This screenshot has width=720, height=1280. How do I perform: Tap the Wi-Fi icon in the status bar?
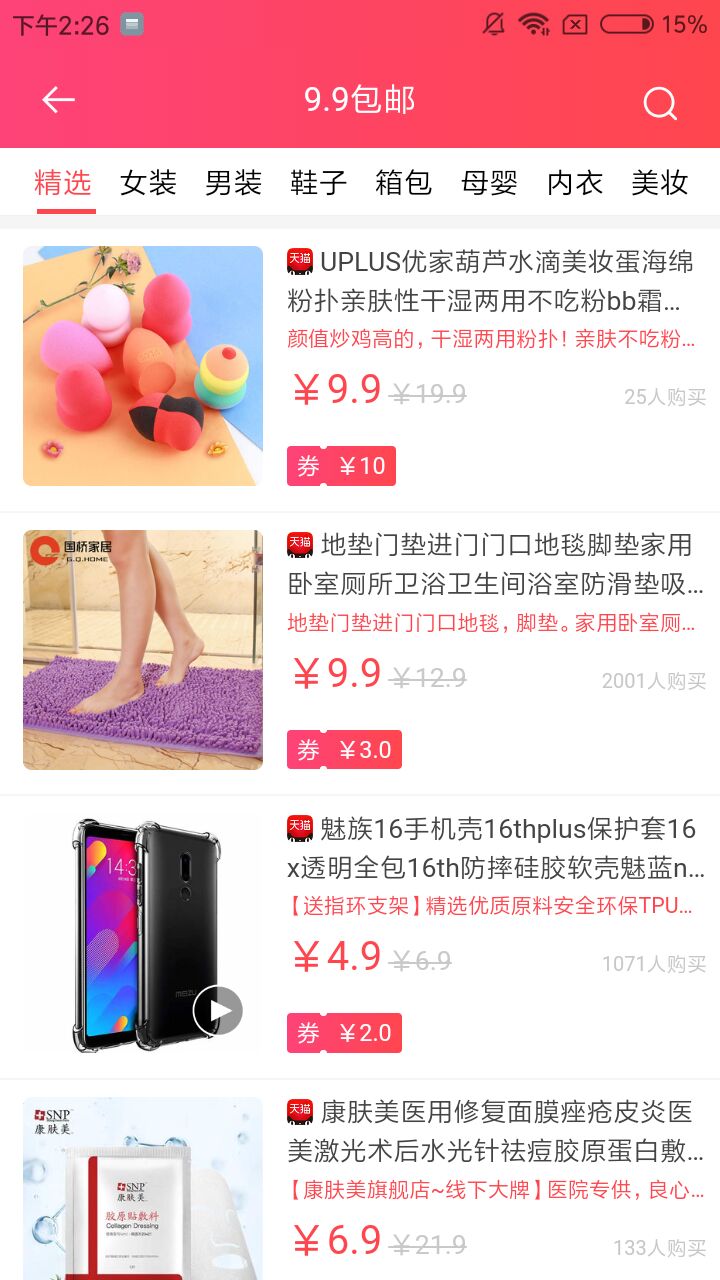click(x=533, y=24)
